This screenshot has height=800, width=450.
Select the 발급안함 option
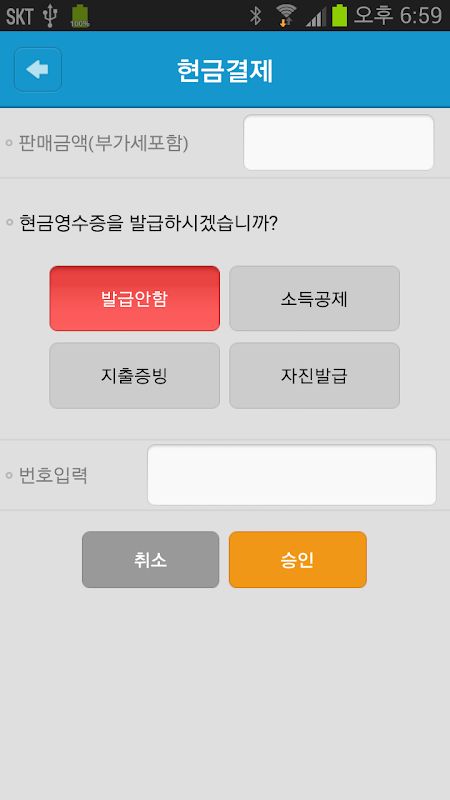click(135, 298)
